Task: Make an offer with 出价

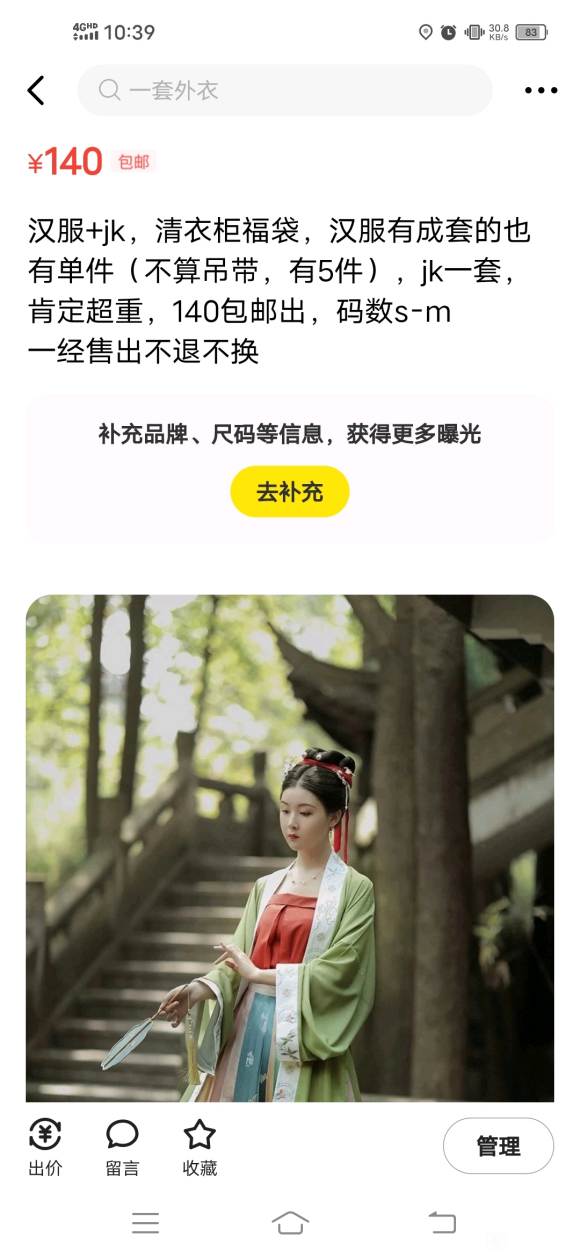Action: (45, 1147)
